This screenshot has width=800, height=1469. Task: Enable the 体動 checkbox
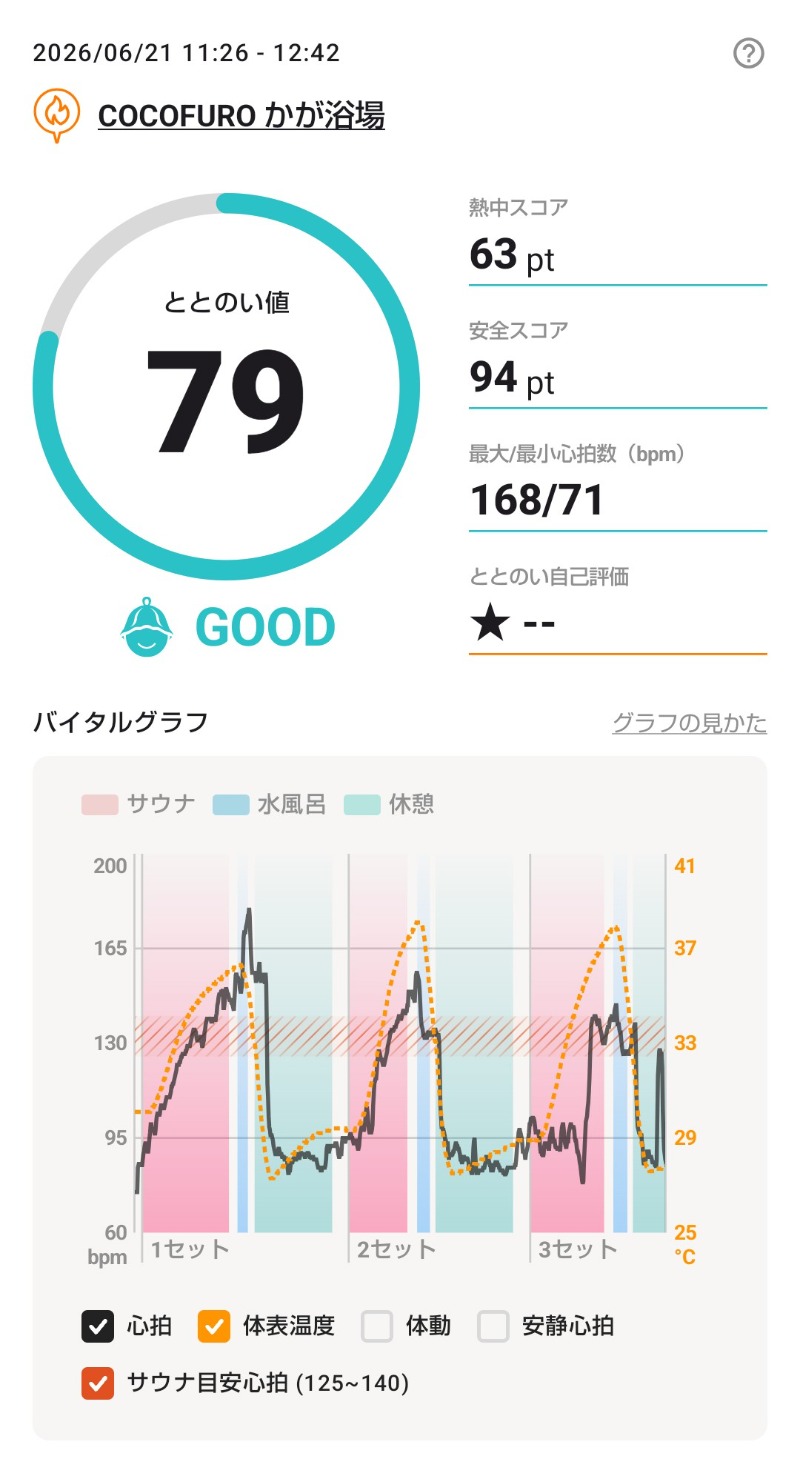coord(377,1327)
